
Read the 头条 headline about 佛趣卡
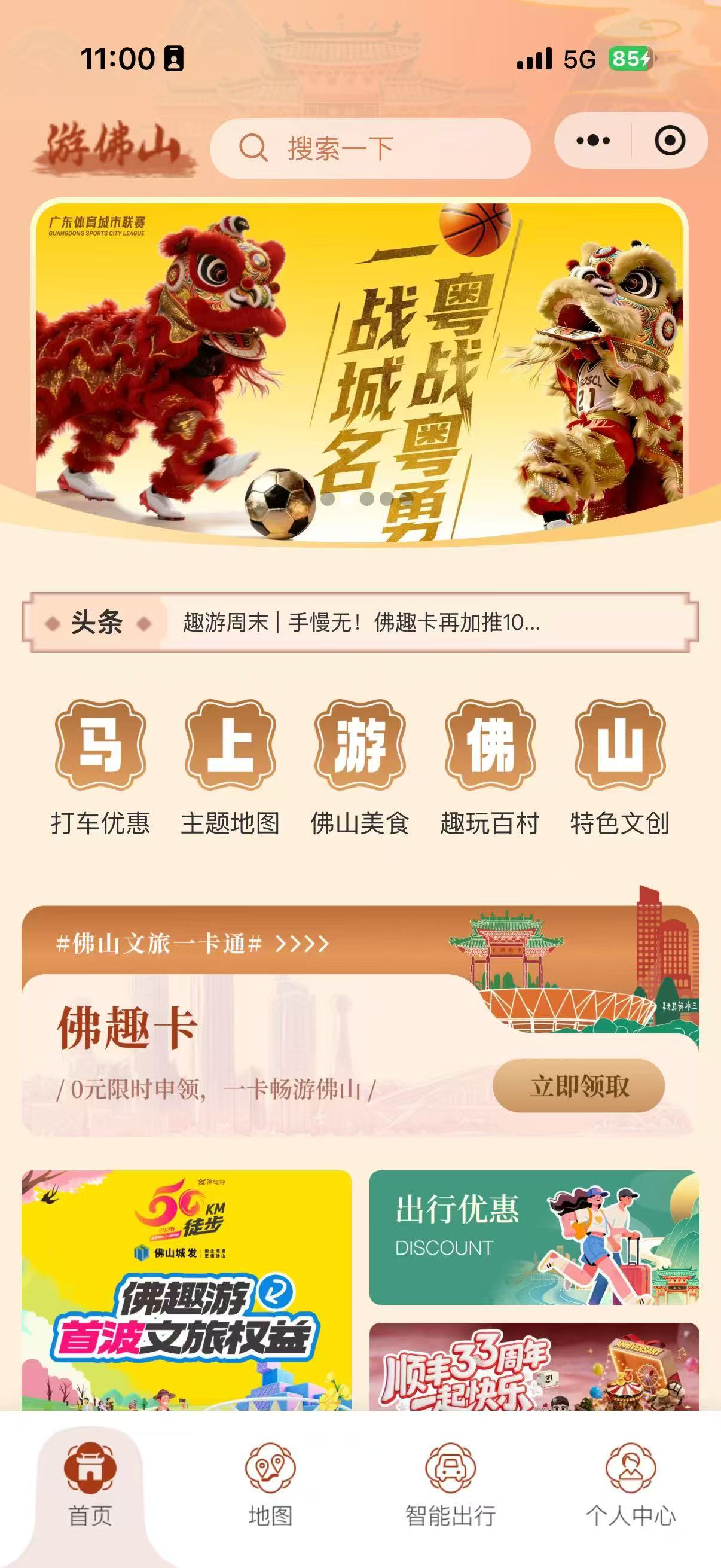click(362, 623)
